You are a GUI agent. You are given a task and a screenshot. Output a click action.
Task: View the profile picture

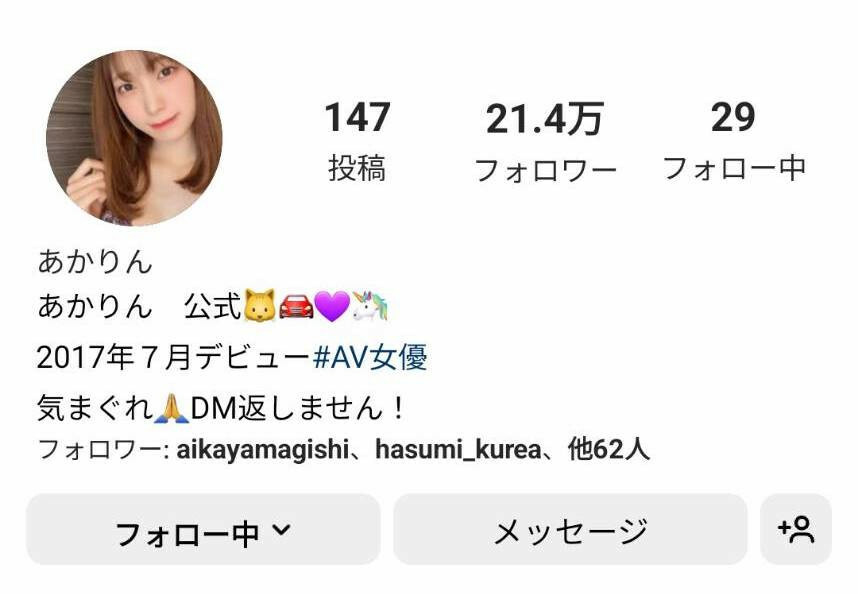pos(134,138)
